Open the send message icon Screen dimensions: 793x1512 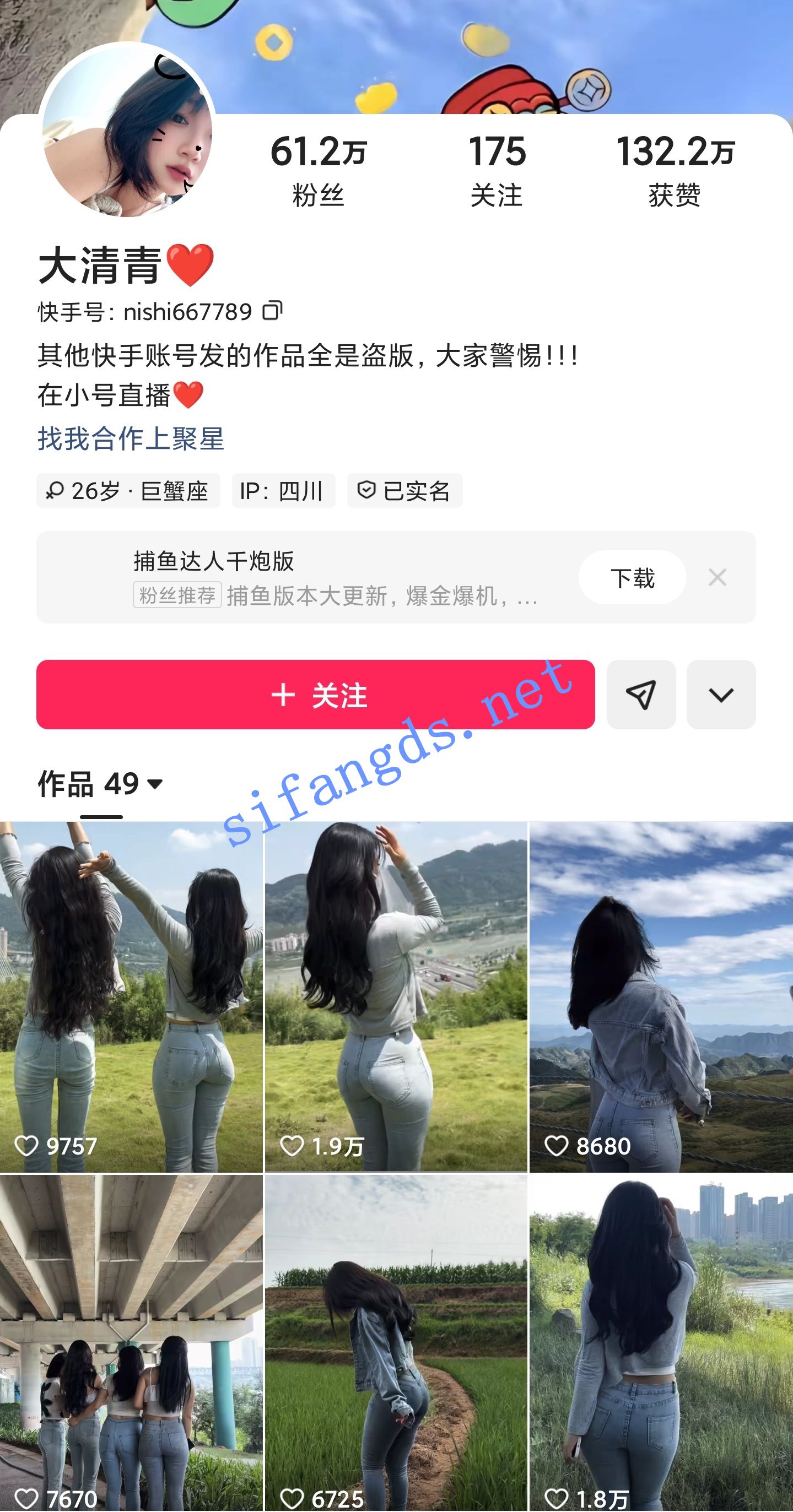(x=641, y=695)
